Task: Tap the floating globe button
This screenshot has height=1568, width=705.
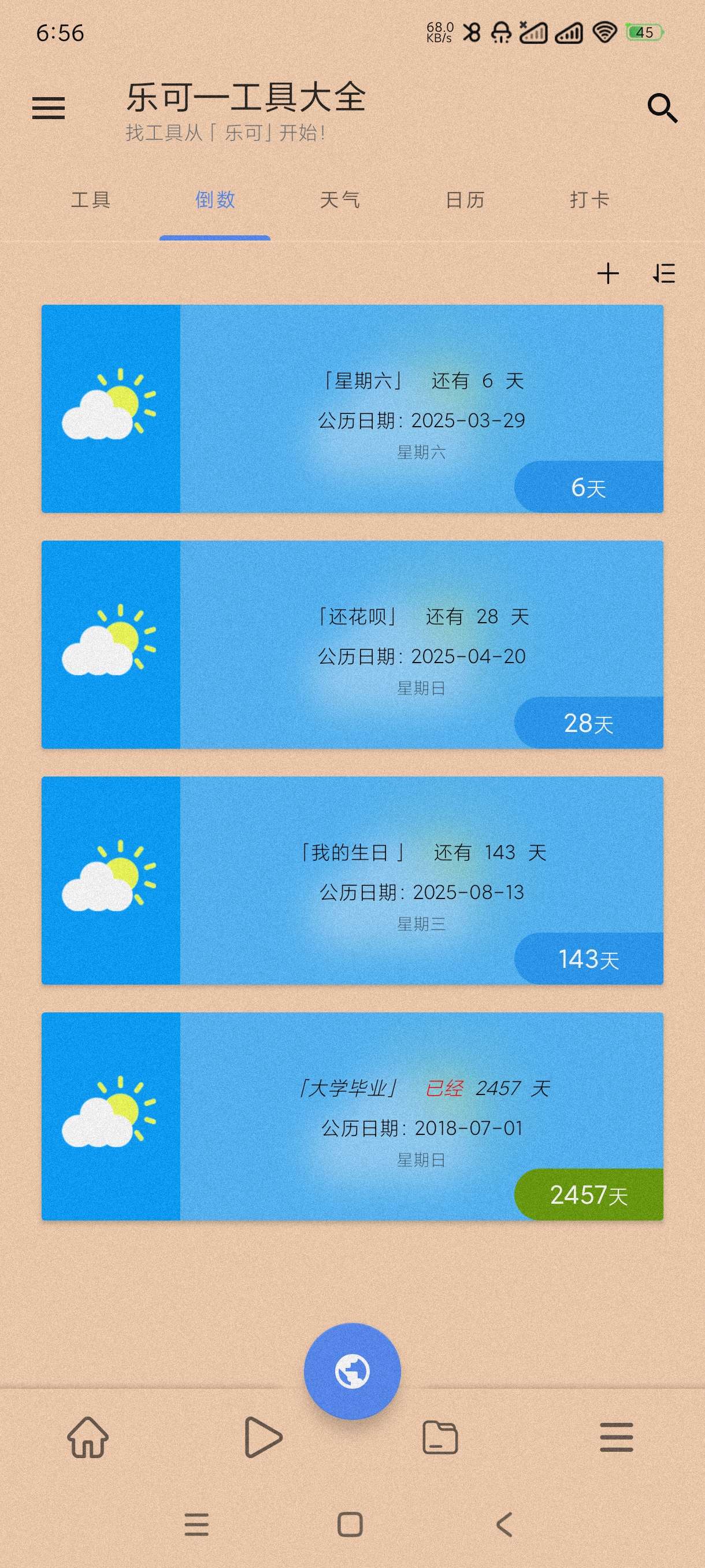Action: pyautogui.click(x=352, y=1371)
